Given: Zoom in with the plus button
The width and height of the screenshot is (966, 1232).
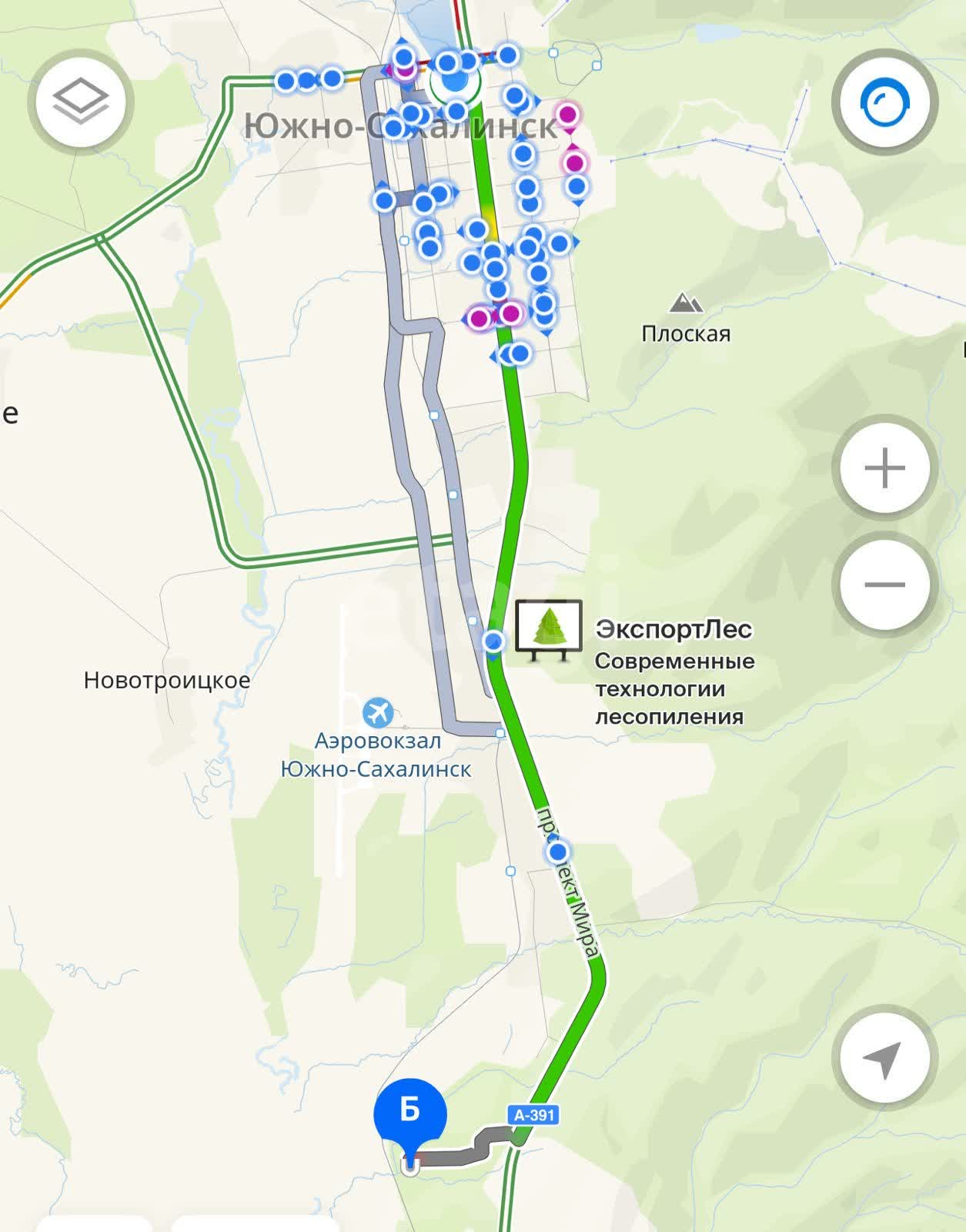Looking at the screenshot, I should (x=884, y=467).
